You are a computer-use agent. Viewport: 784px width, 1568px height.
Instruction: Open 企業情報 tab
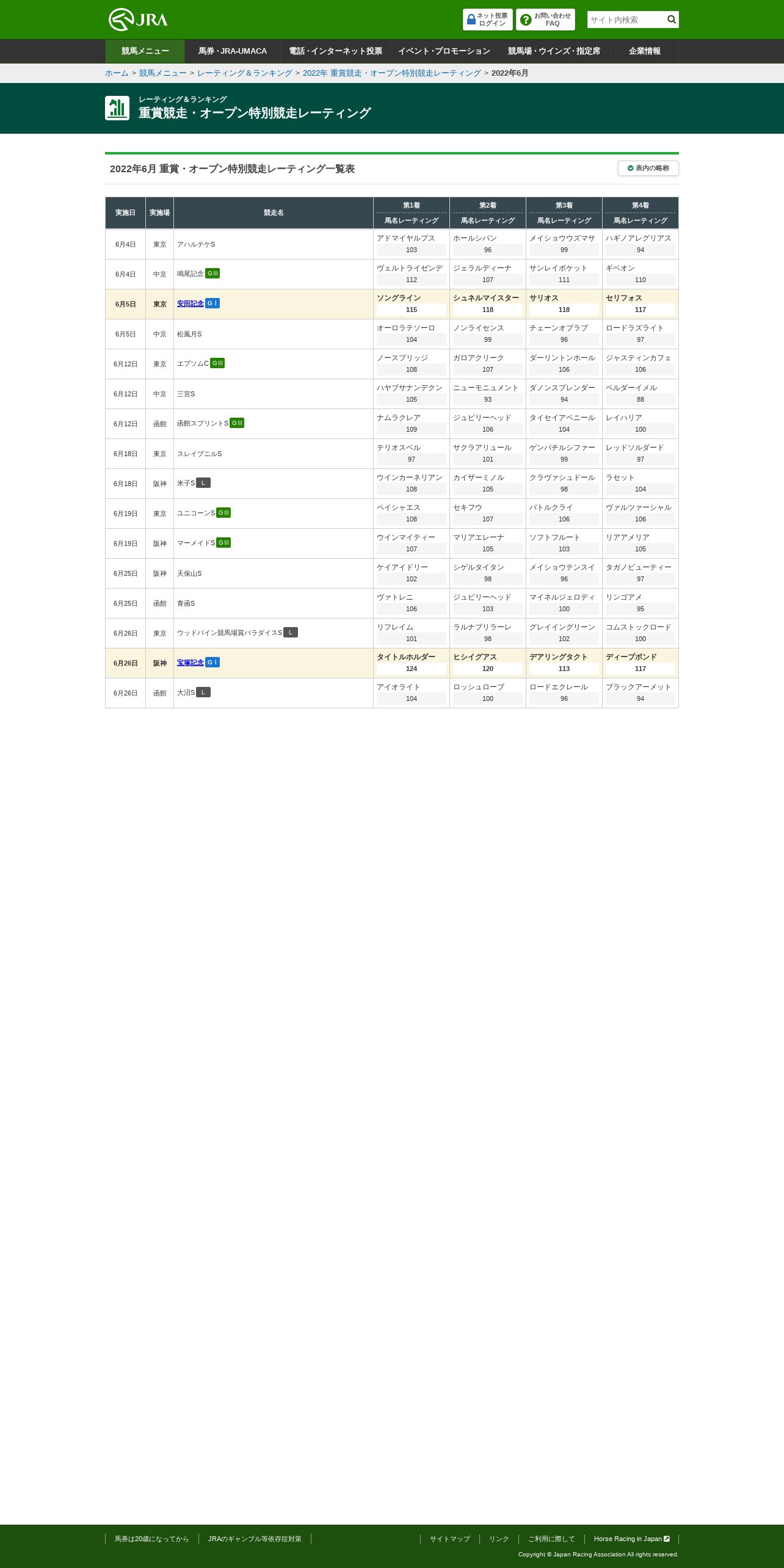644,51
